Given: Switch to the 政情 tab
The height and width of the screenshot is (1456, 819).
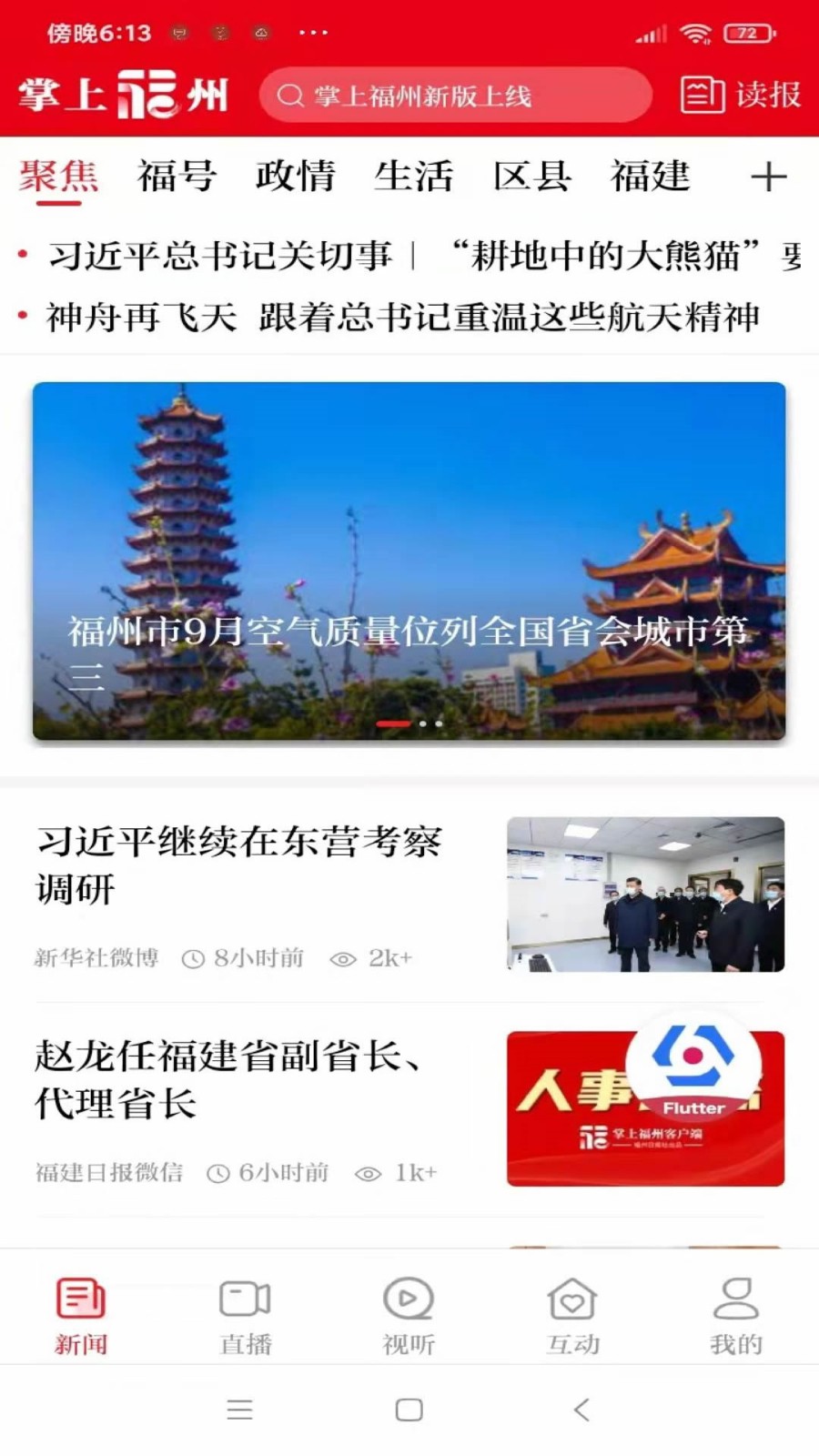Looking at the screenshot, I should coord(298,177).
